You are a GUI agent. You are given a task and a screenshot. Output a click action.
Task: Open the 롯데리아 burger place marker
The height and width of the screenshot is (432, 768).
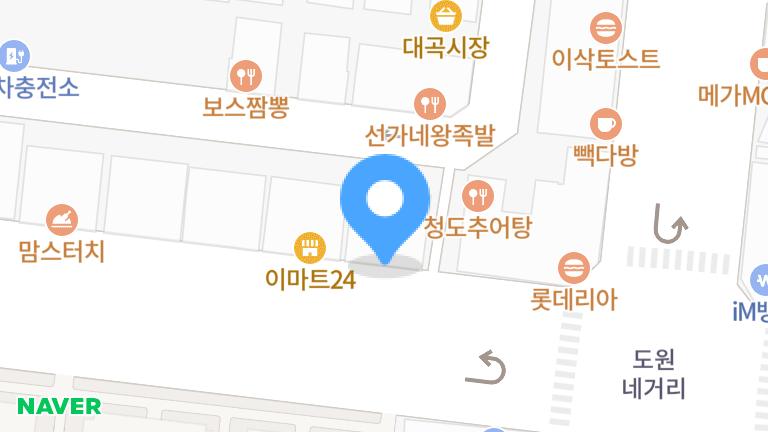(x=573, y=266)
